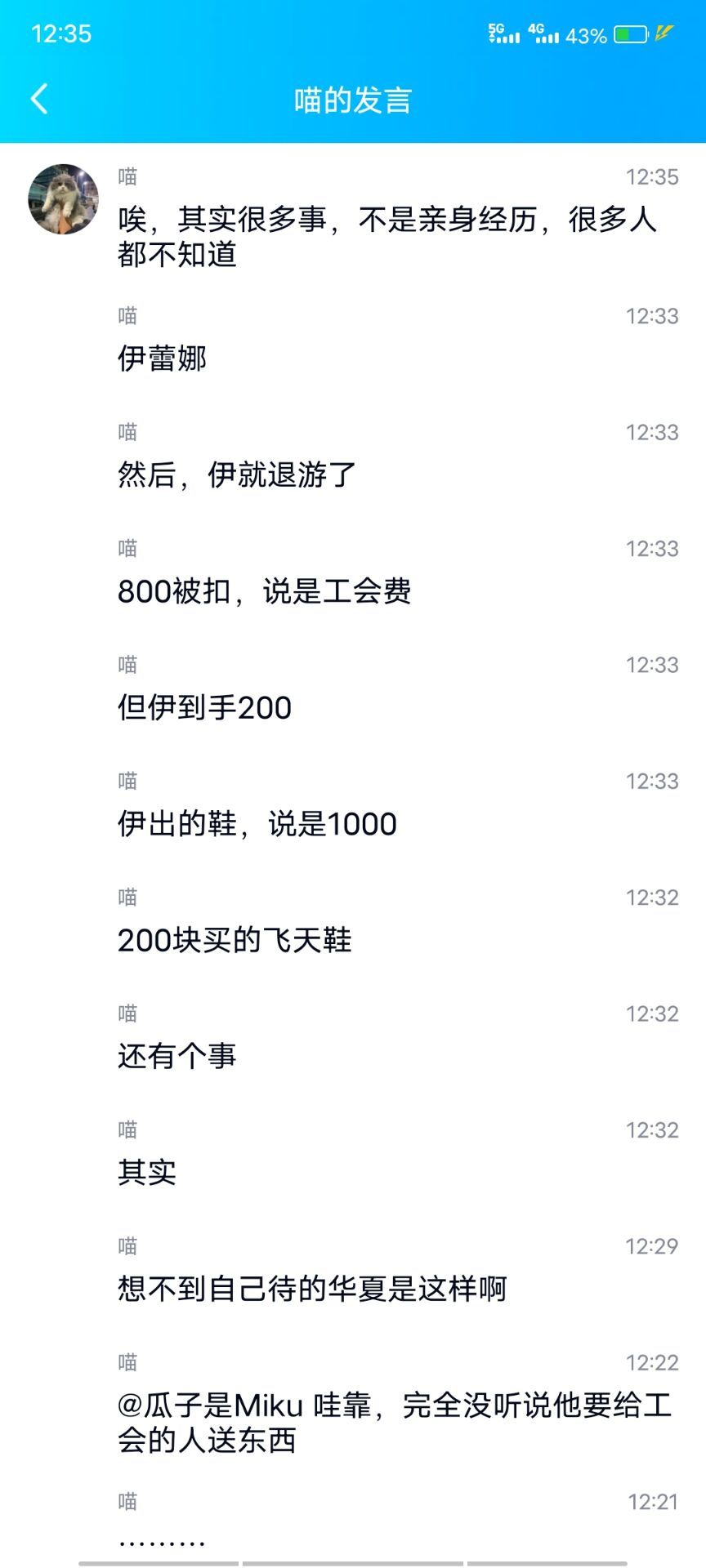Open the message mentioning @瓜子是Miku
The height and width of the screenshot is (1568, 706).
pyautogui.click(x=395, y=1422)
